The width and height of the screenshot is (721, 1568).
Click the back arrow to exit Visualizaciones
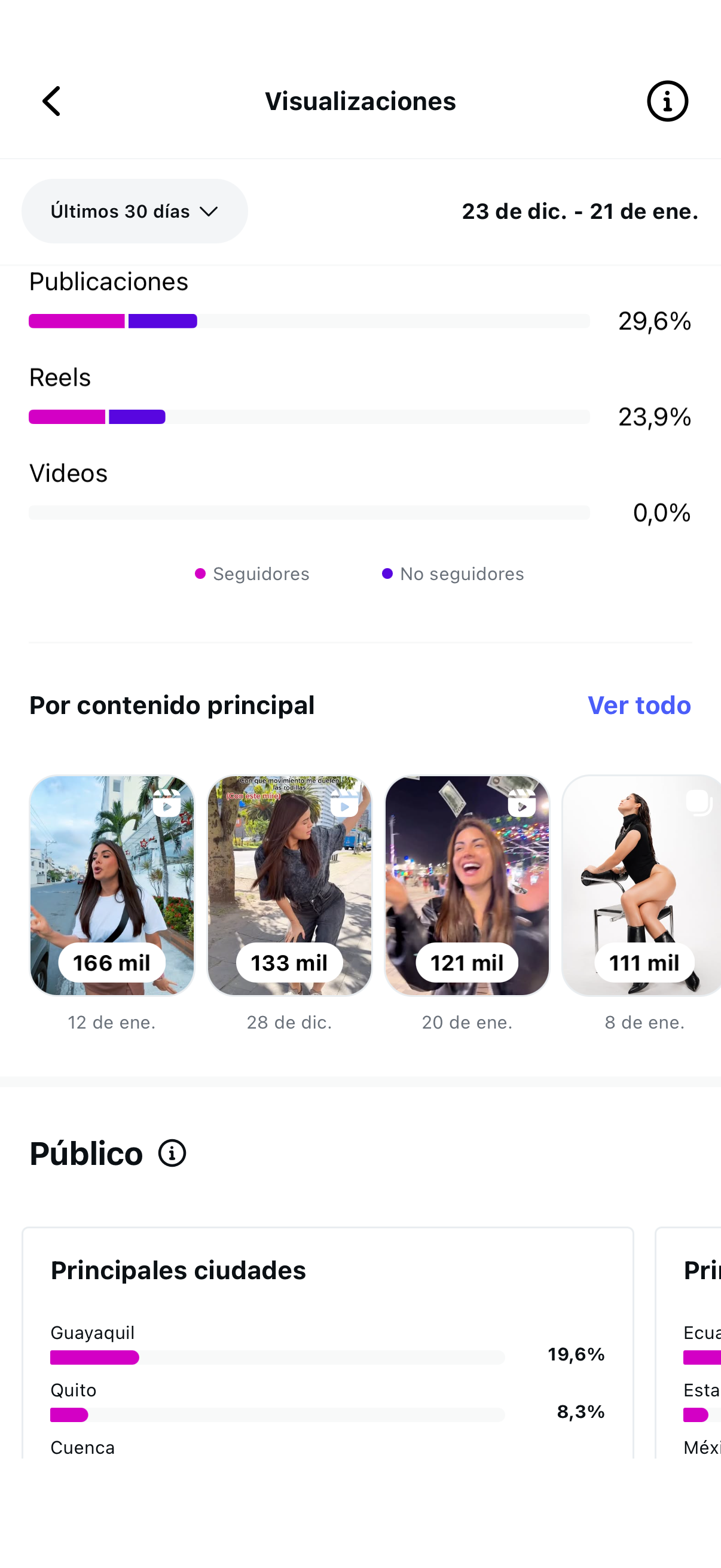[52, 101]
